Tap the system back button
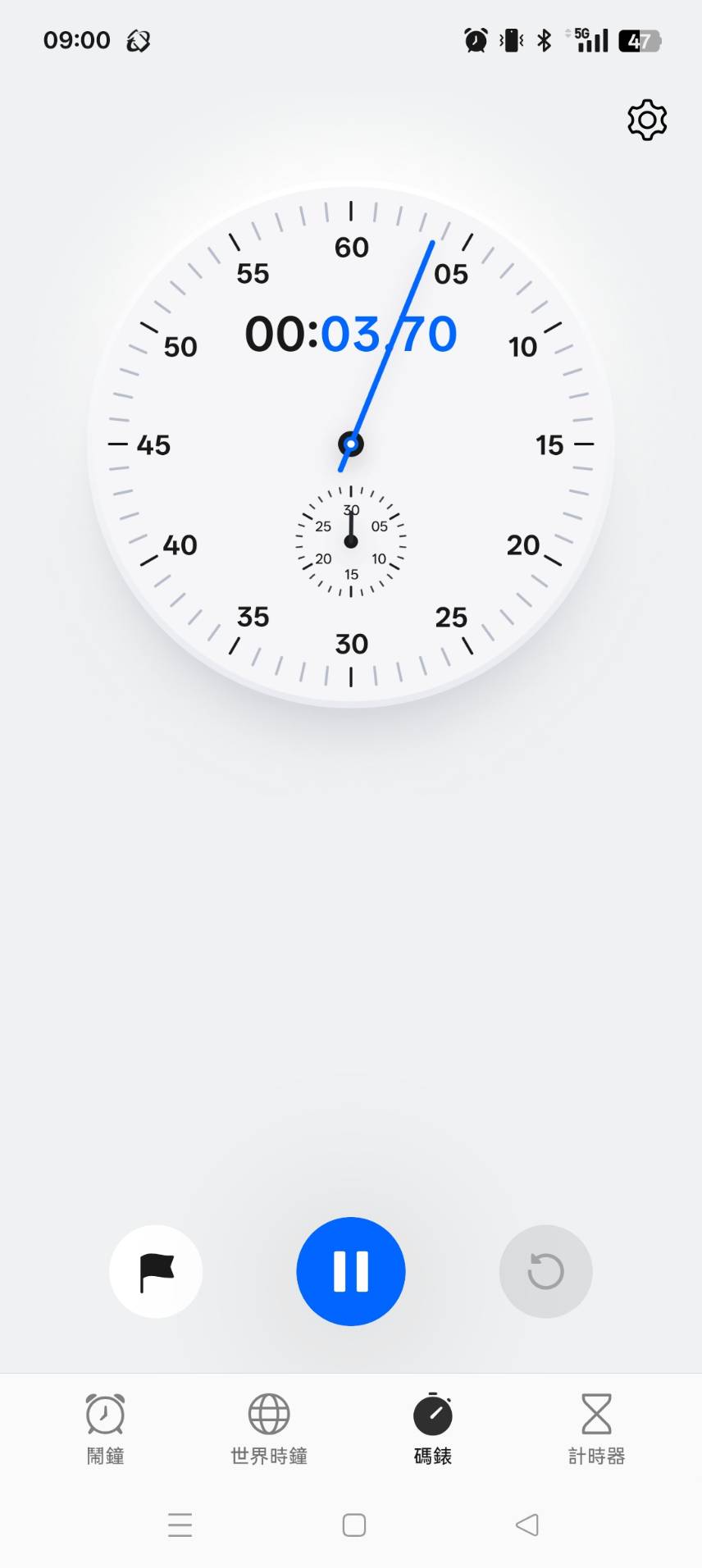This screenshot has width=702, height=1568. click(526, 1525)
